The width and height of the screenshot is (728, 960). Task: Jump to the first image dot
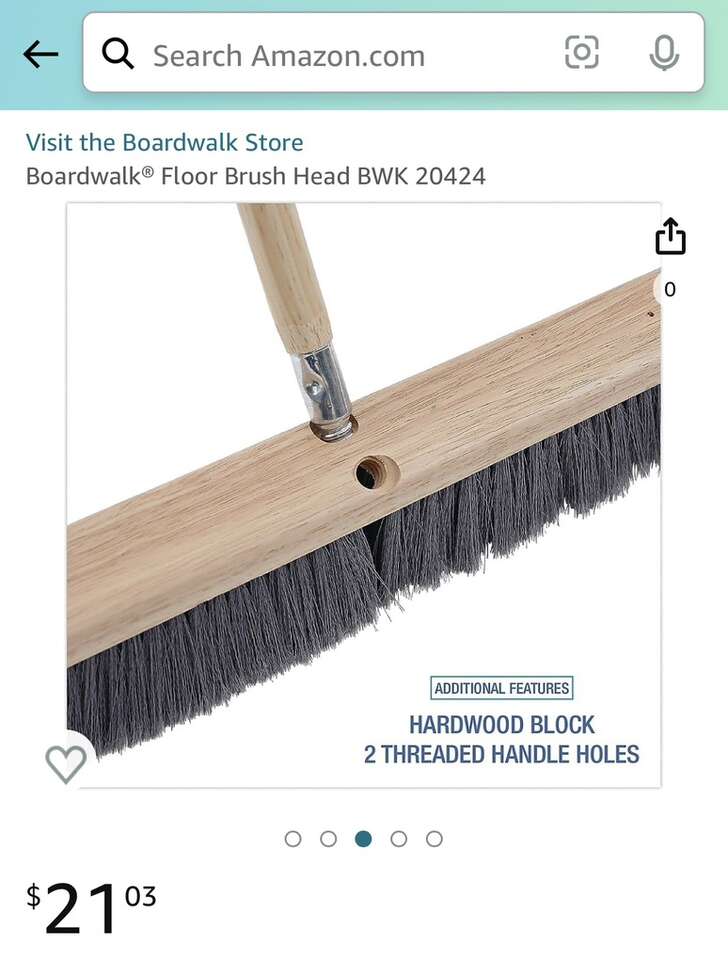[293, 839]
